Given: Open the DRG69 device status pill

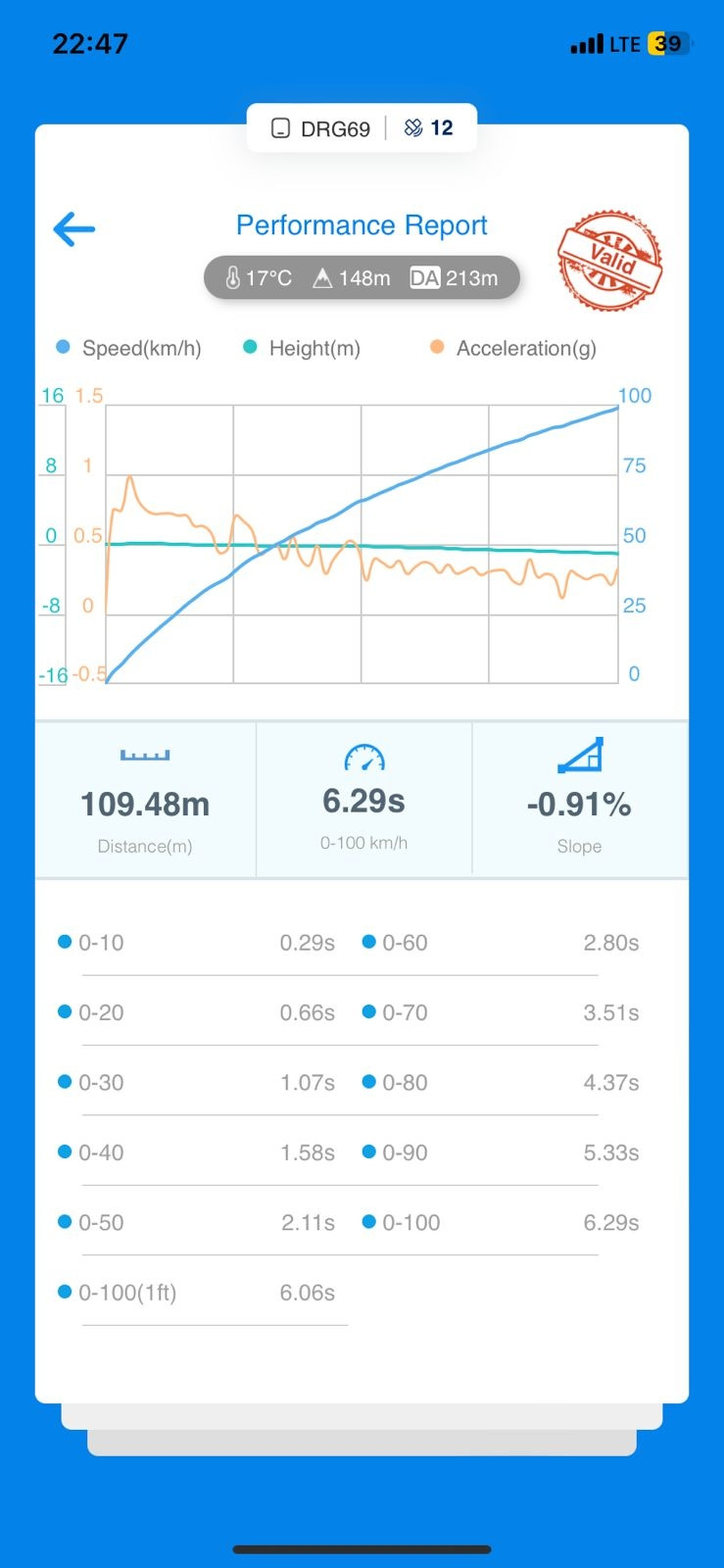Looking at the screenshot, I should point(321,128).
